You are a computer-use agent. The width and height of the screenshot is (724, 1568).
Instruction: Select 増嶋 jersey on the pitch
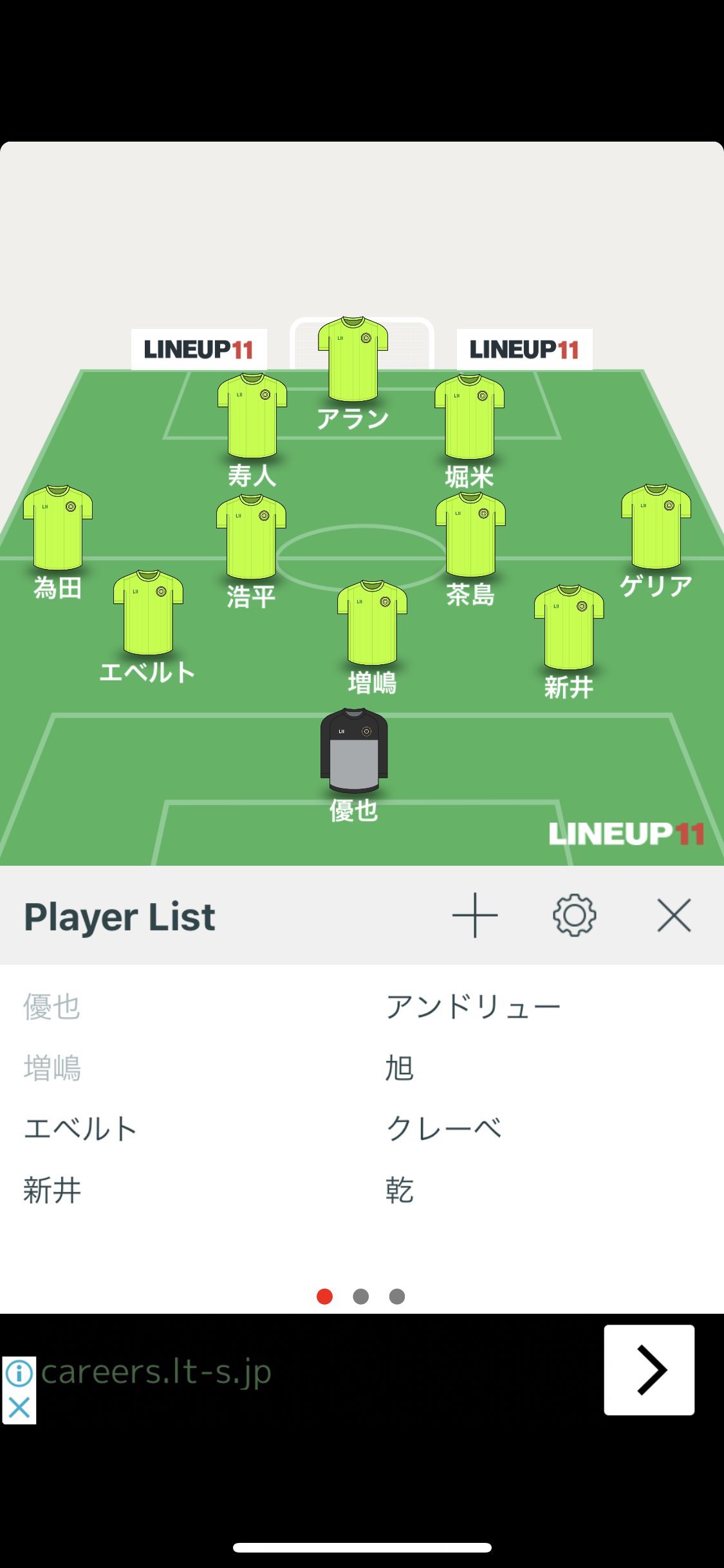coord(372,623)
